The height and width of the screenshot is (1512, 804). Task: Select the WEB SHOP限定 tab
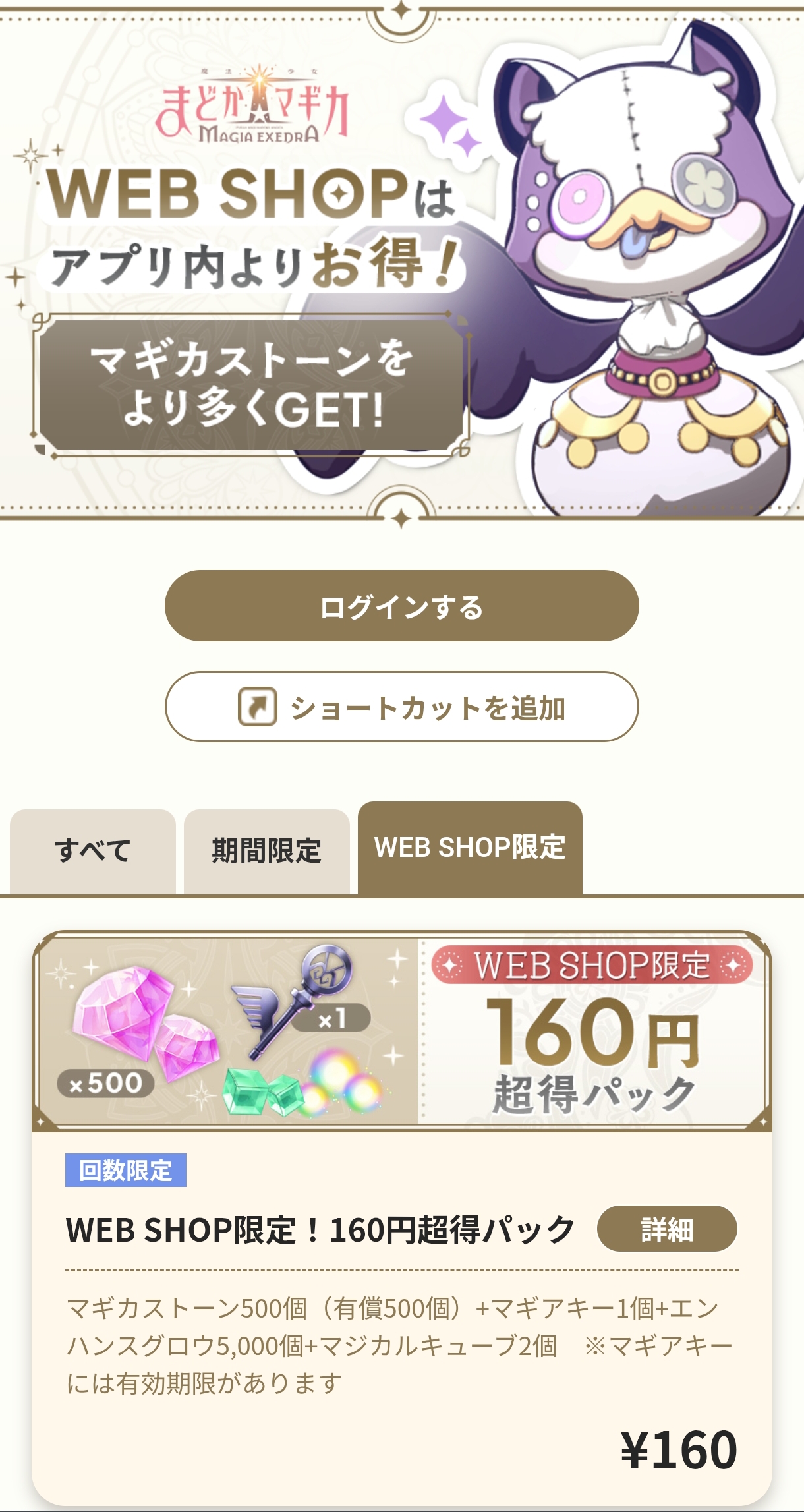point(470,848)
